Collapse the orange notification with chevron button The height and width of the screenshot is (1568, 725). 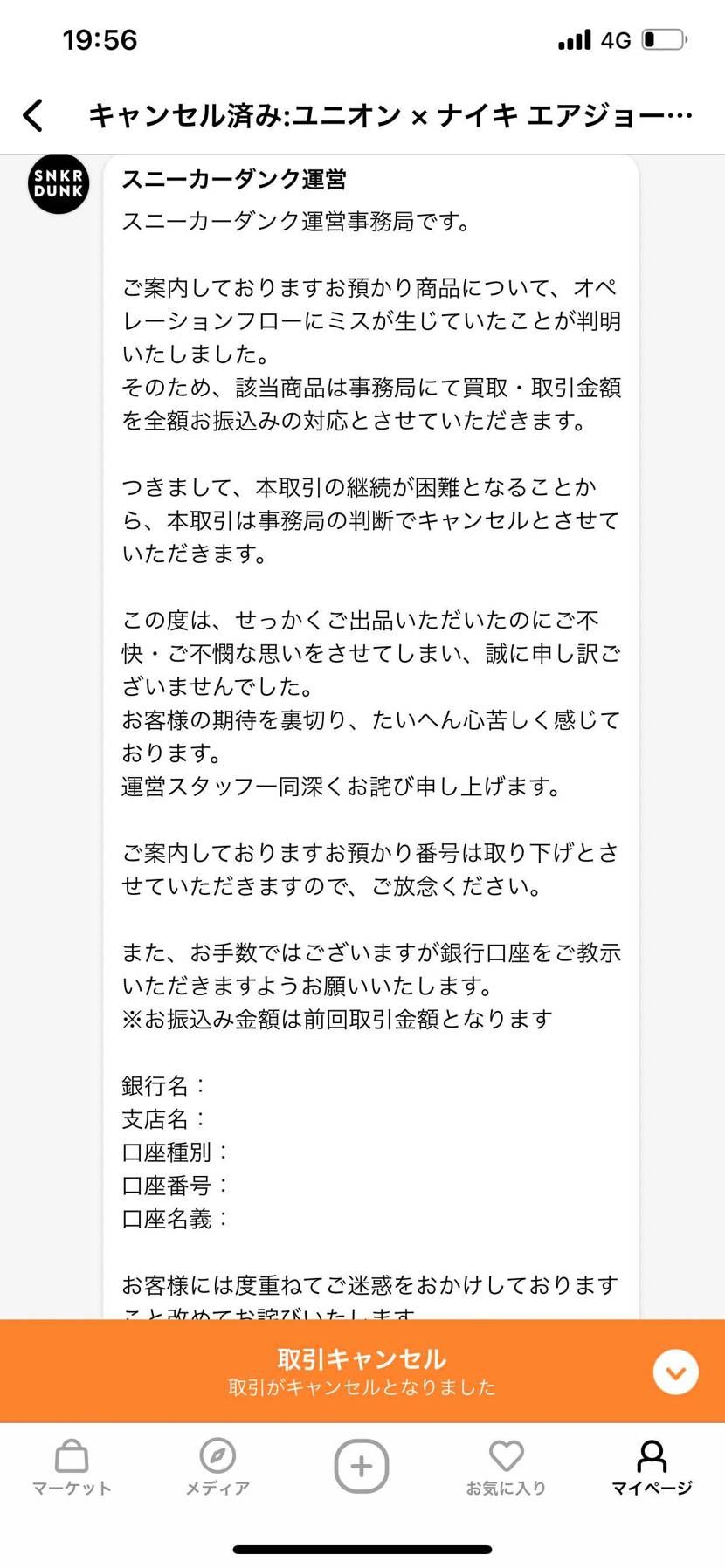[x=675, y=1371]
